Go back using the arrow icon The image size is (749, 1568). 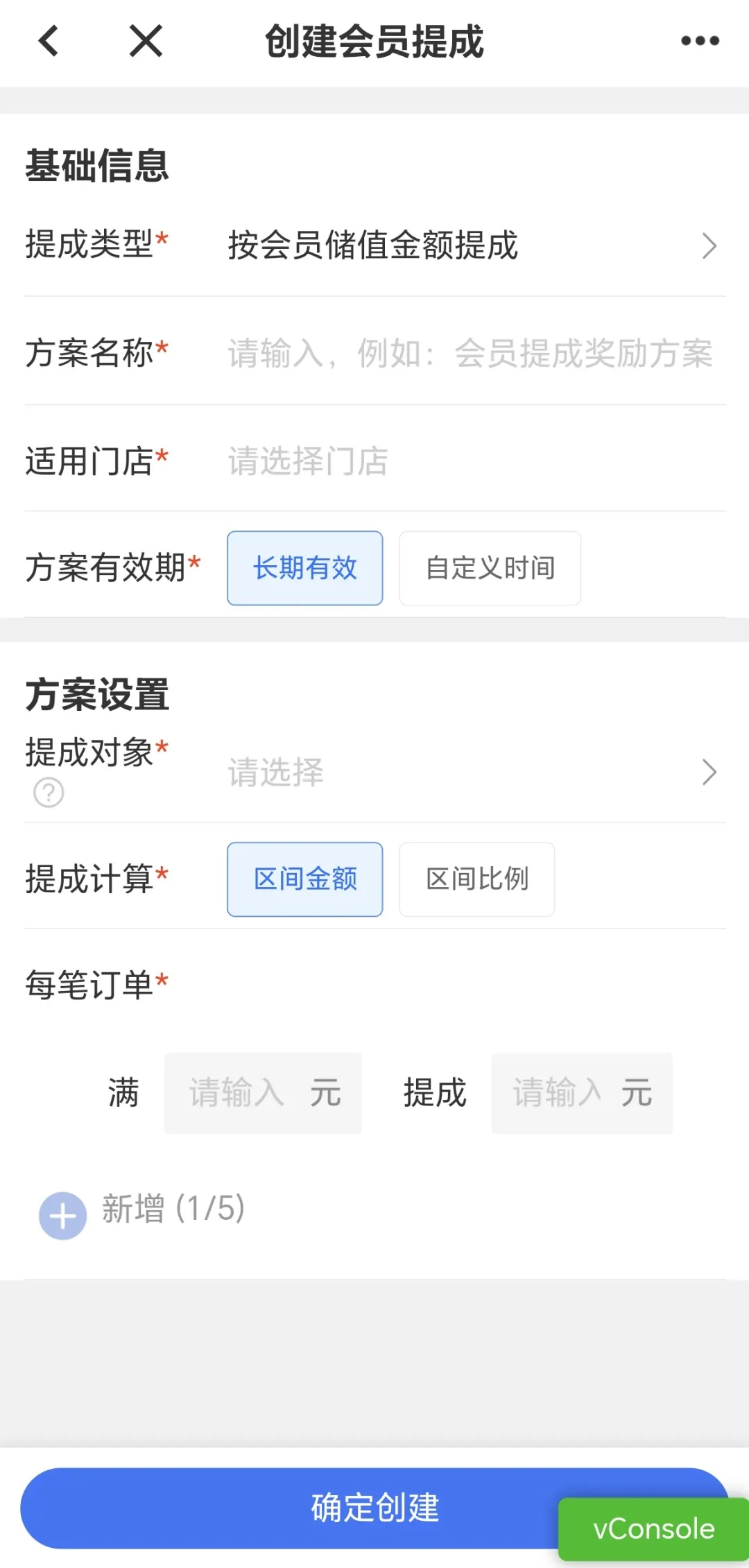coord(48,40)
